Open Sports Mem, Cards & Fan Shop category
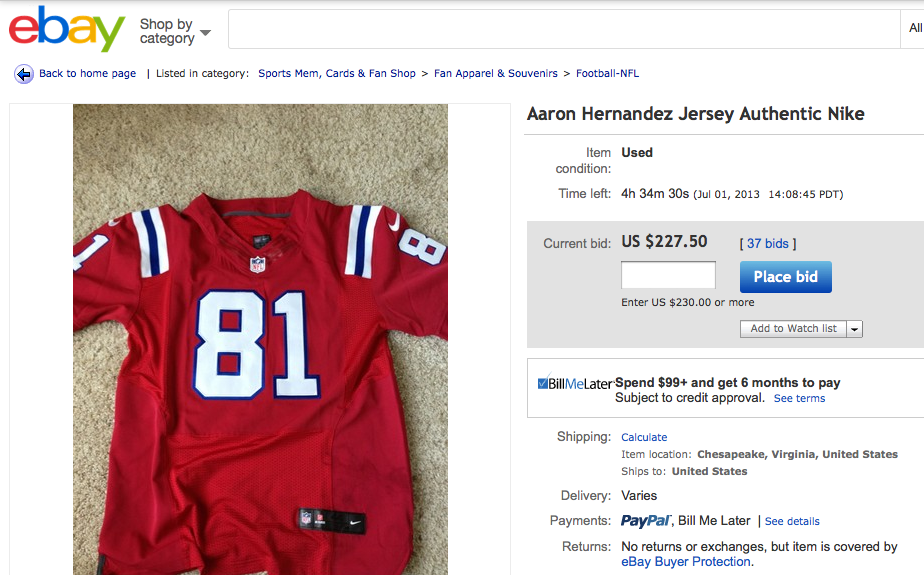 (336, 74)
